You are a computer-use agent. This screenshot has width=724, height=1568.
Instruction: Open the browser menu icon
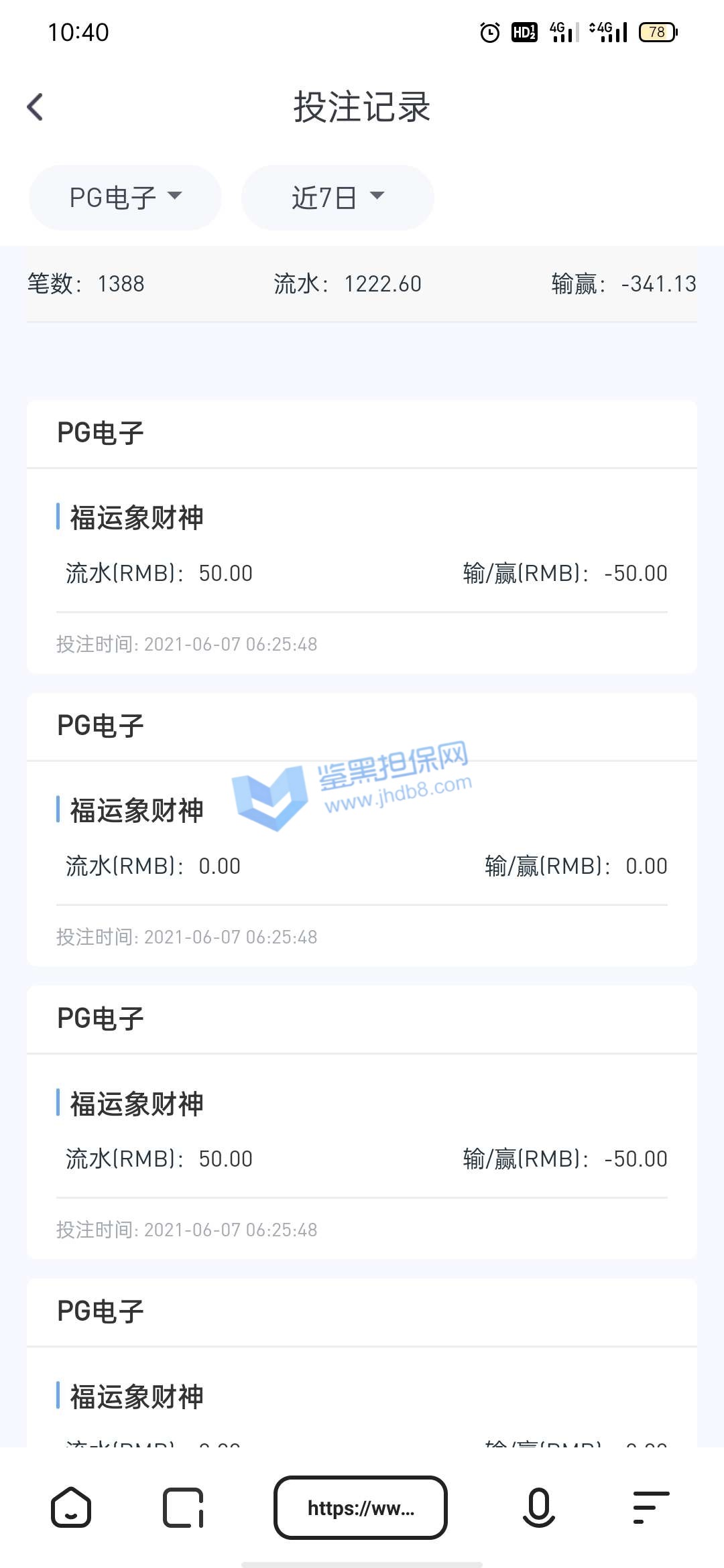(651, 1508)
